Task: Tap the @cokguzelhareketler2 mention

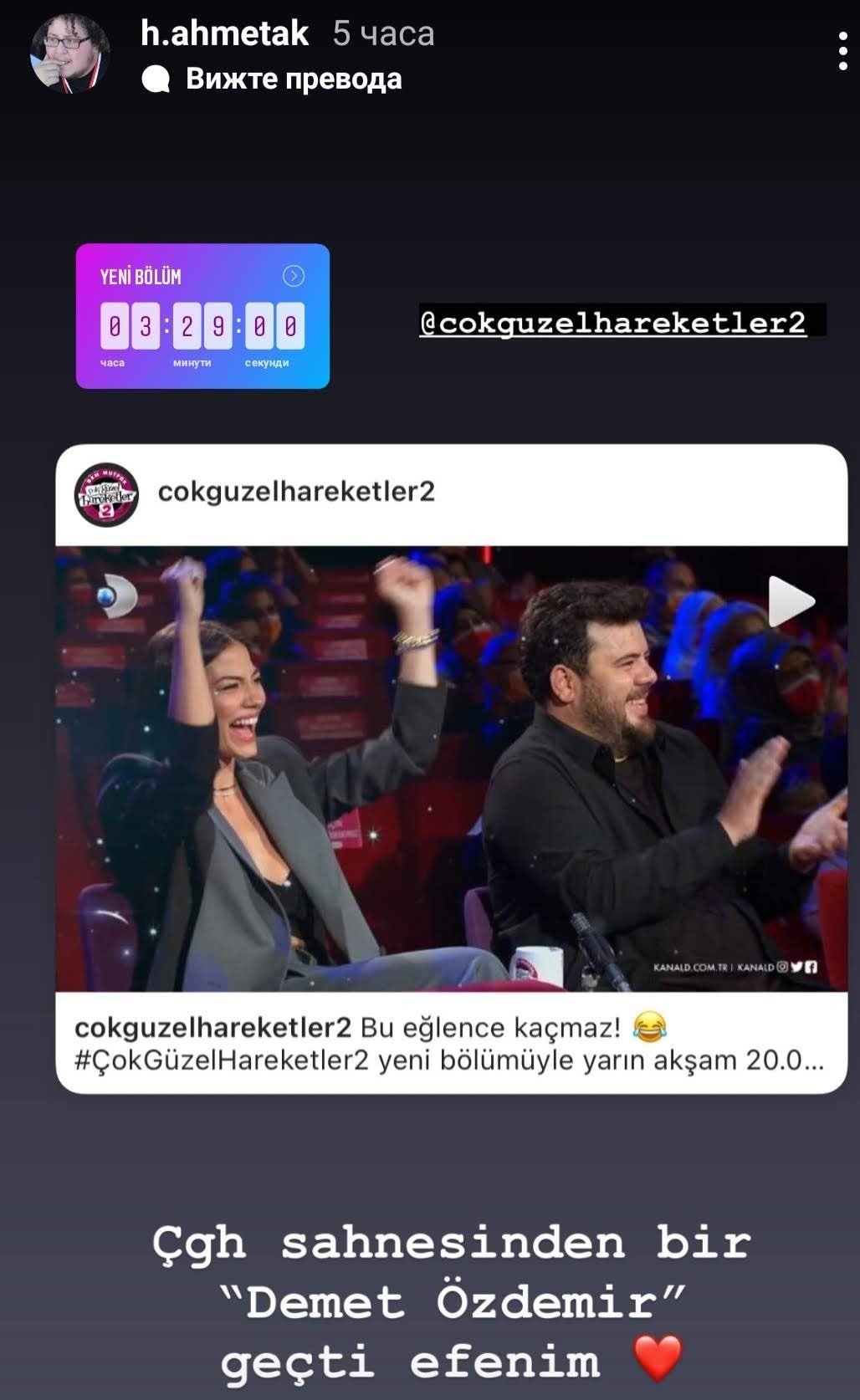Action: [613, 322]
